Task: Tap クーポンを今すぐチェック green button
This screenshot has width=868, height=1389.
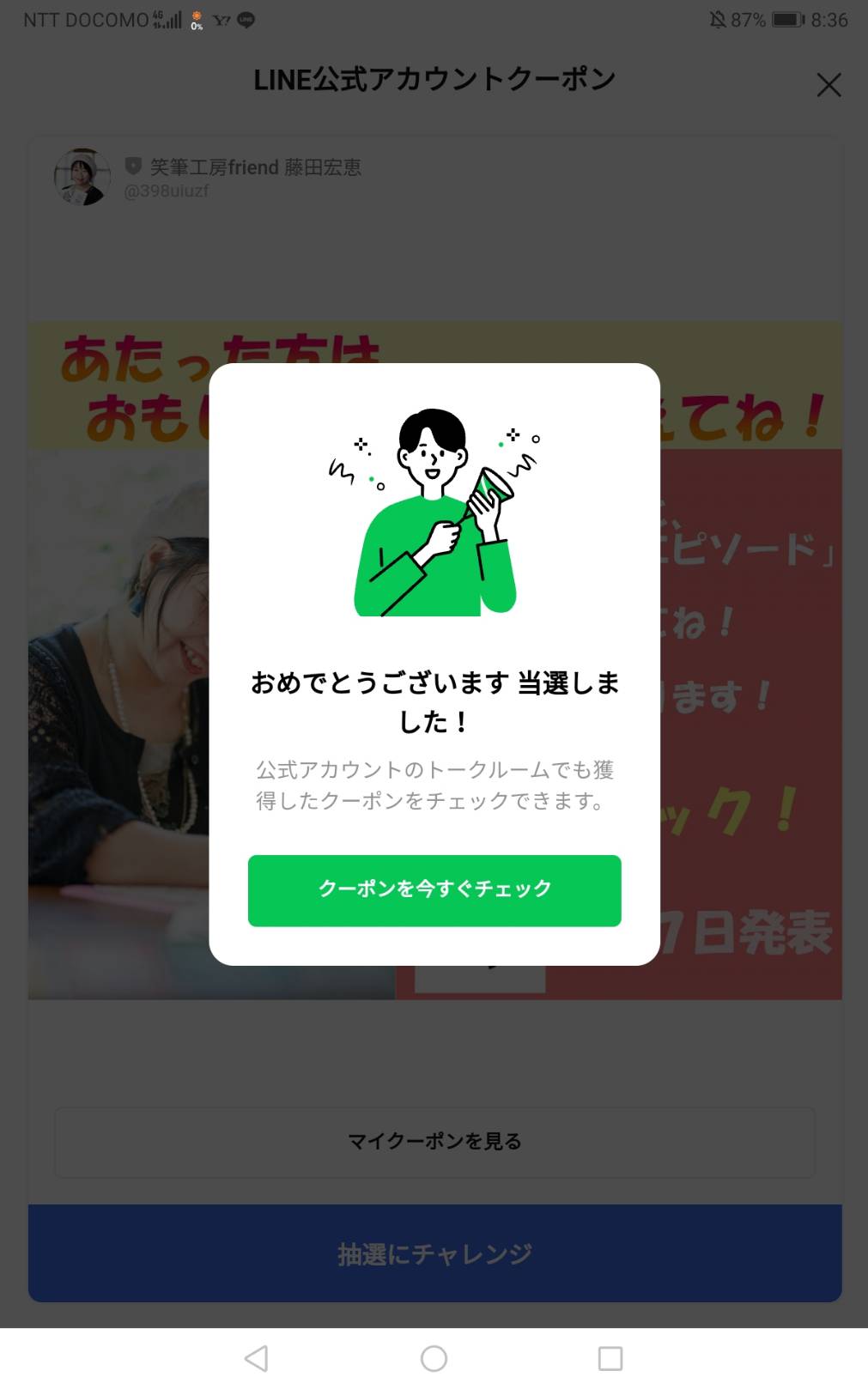Action: pos(434,890)
